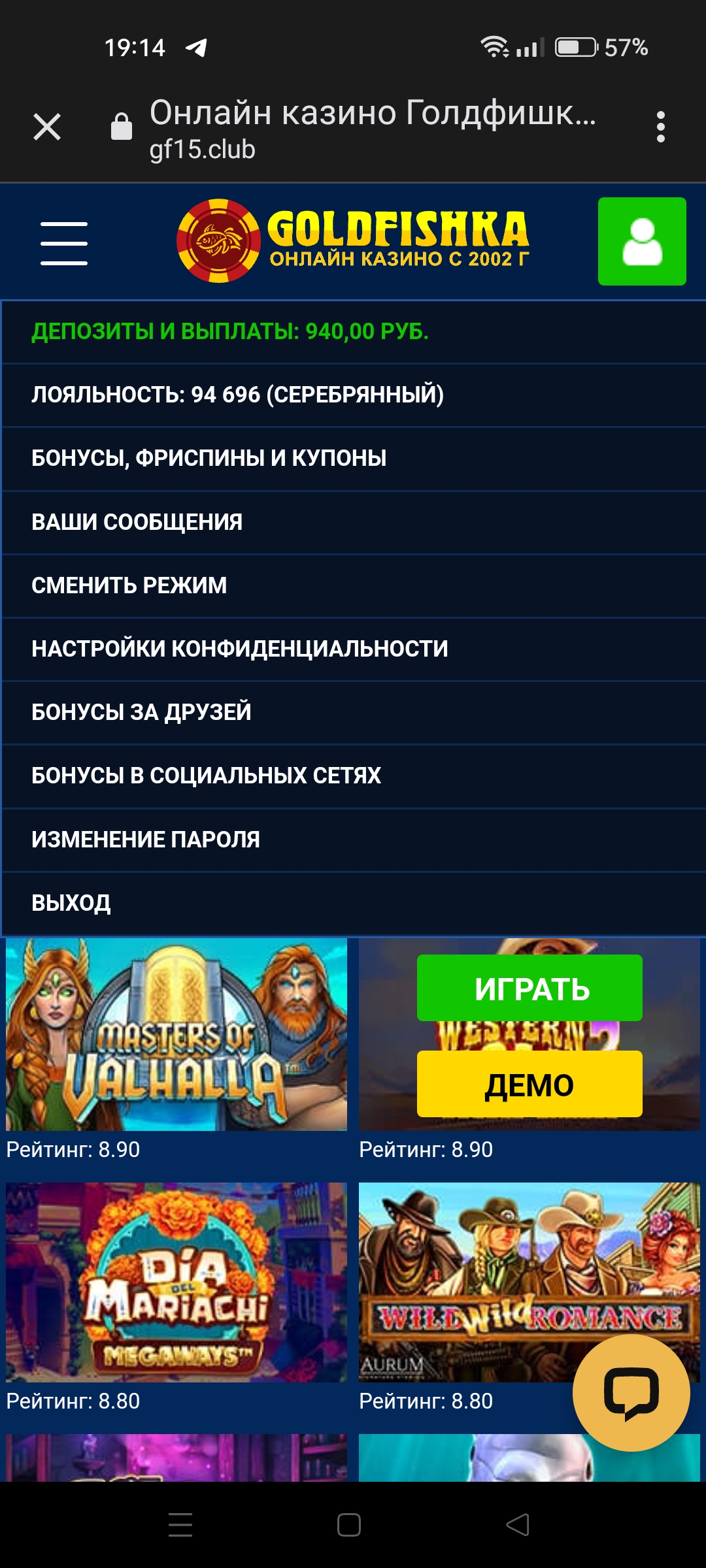Open Изменение пароля
This screenshot has width=706, height=1568.
(x=354, y=840)
